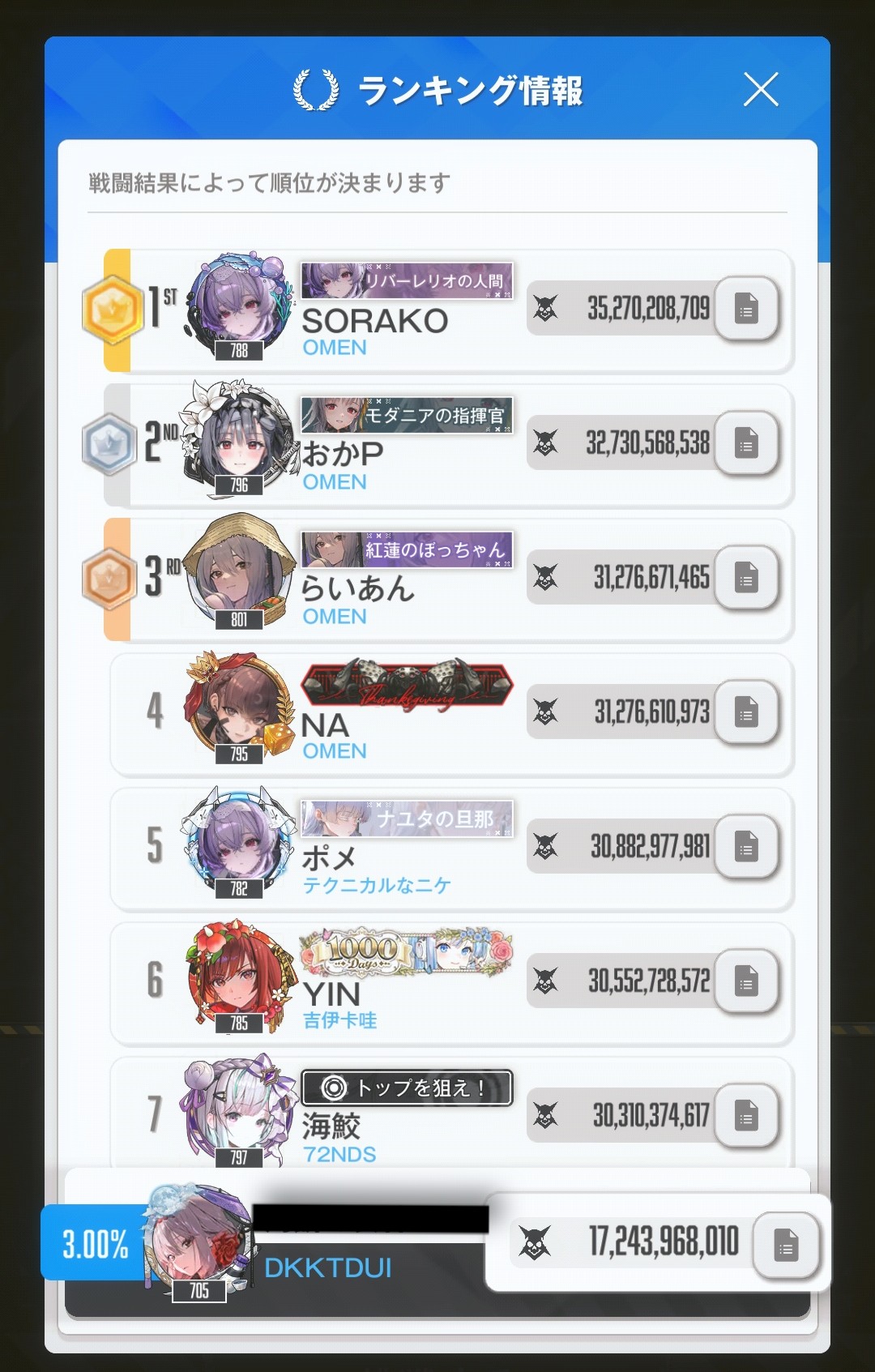Open SORAKO's profile avatar
Viewport: 875px width, 1372px height.
tap(239, 304)
